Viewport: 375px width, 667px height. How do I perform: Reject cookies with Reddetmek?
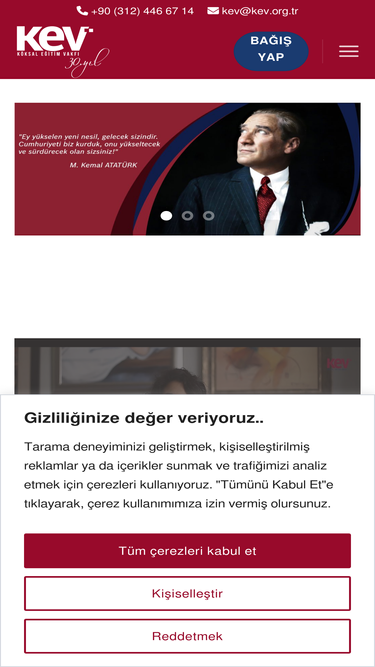point(188,636)
